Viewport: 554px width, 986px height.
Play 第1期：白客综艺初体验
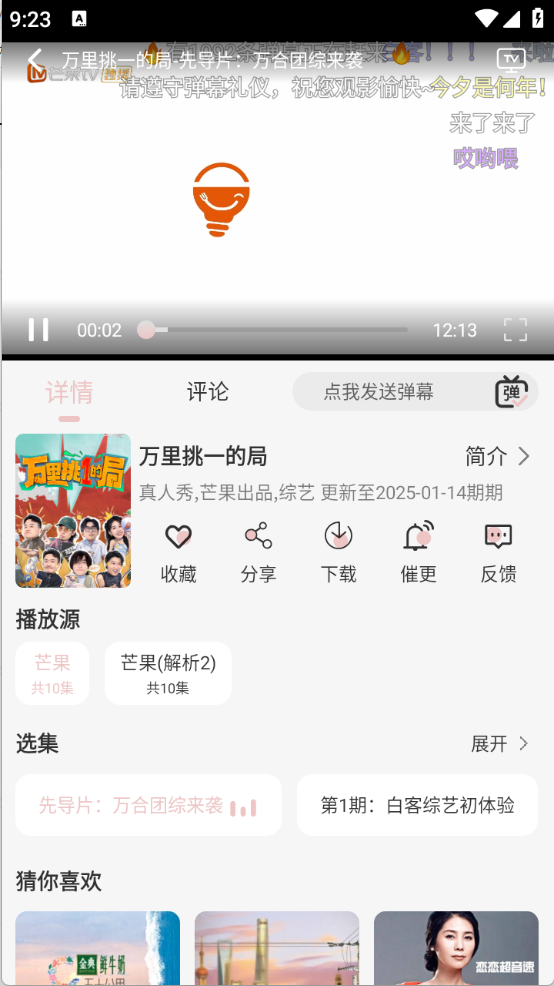coord(418,805)
